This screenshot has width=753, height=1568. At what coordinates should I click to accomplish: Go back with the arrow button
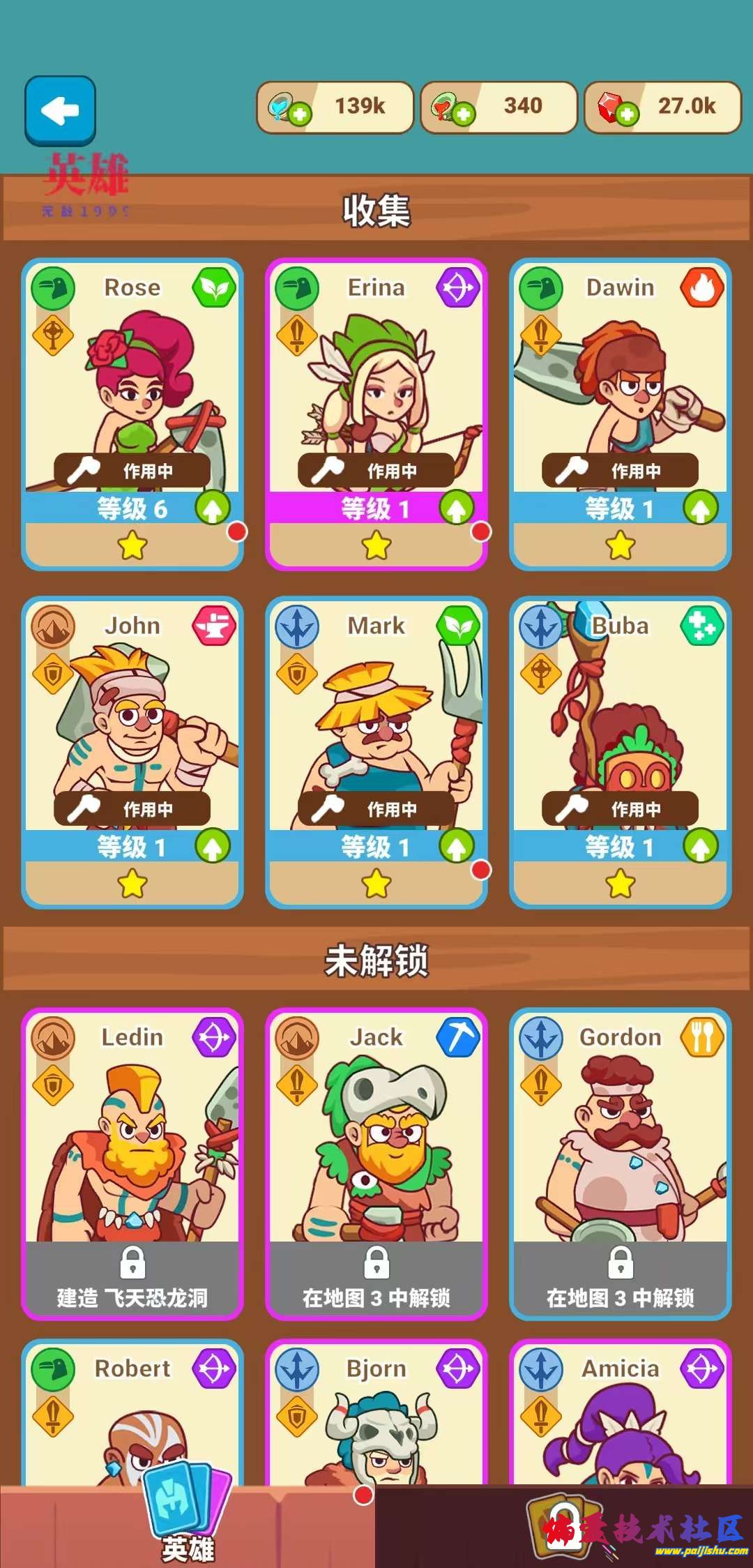coord(60,111)
